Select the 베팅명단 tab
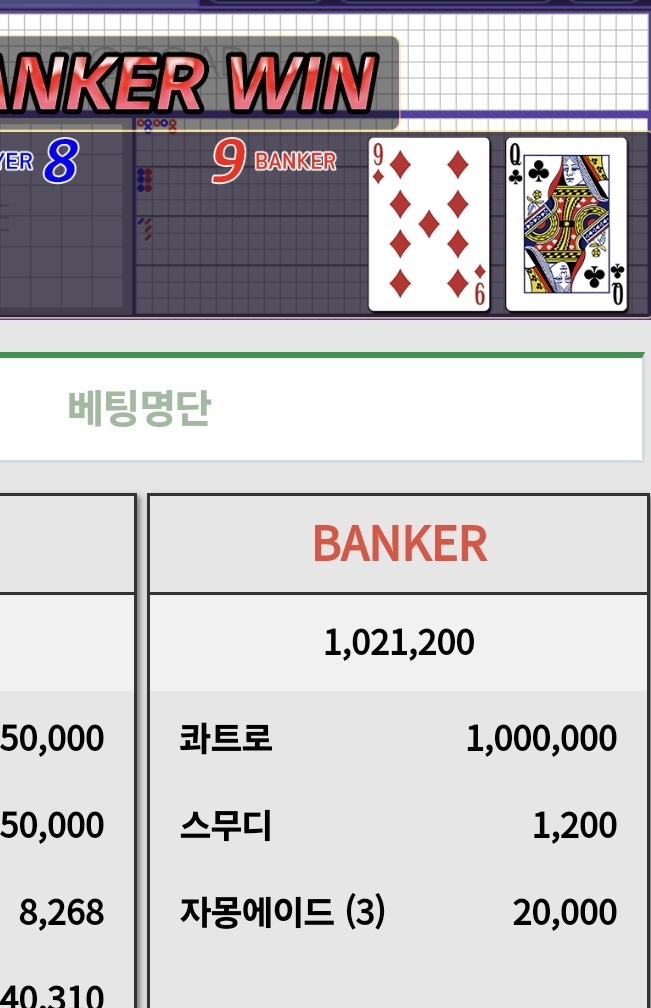Viewport: 651px width, 1008px height. 140,408
